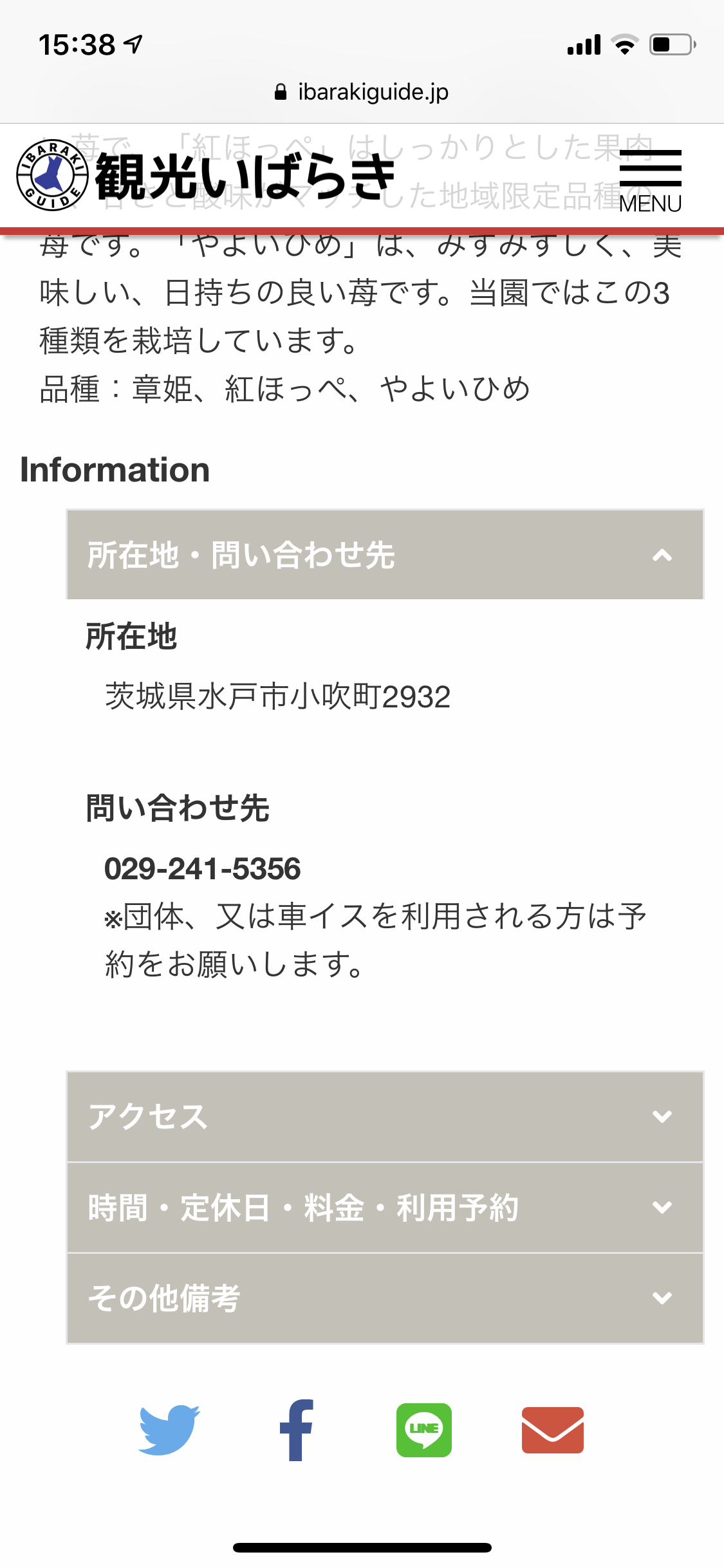
Task: Expand the その他備考 section
Action: click(x=385, y=1298)
